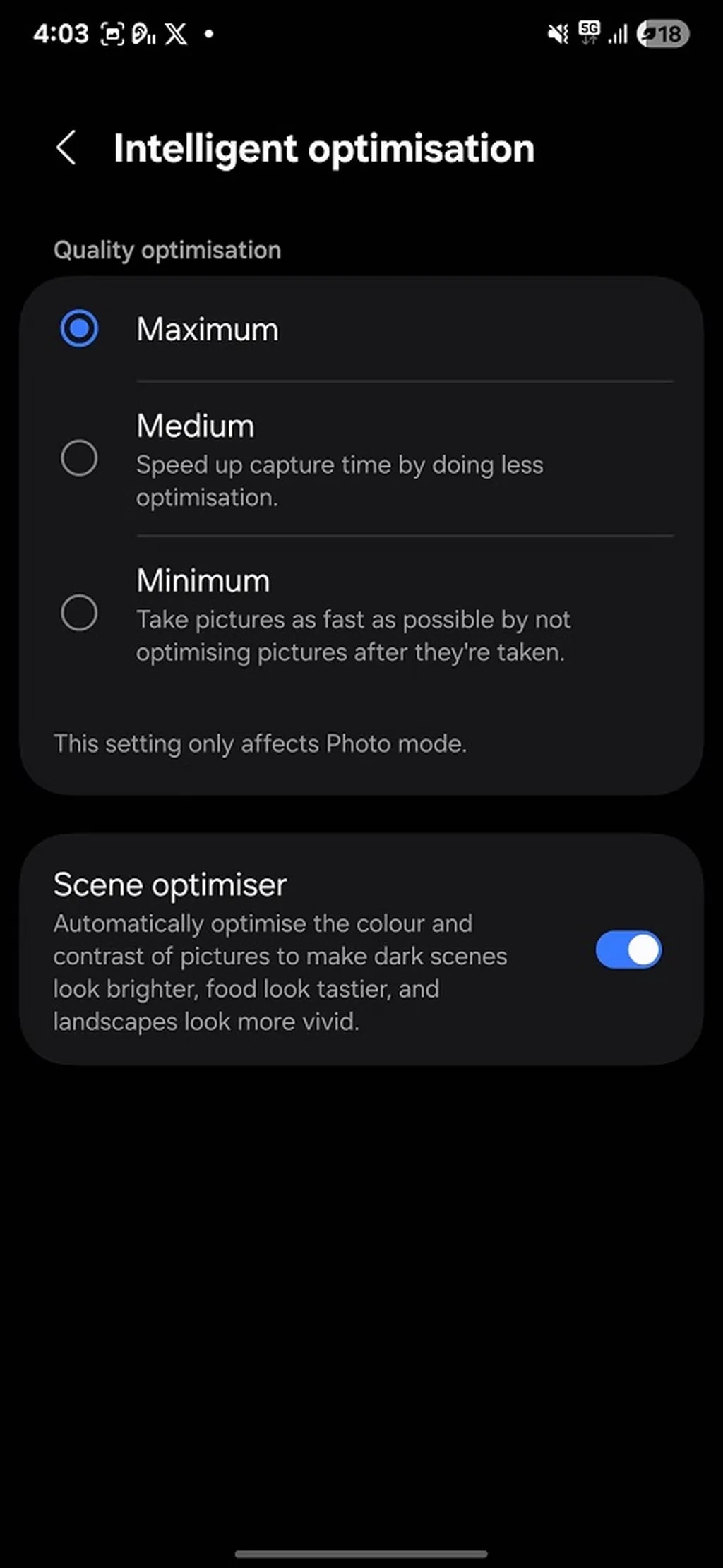Click the Quality optimisation section header
This screenshot has height=1568, width=723.
click(167, 249)
